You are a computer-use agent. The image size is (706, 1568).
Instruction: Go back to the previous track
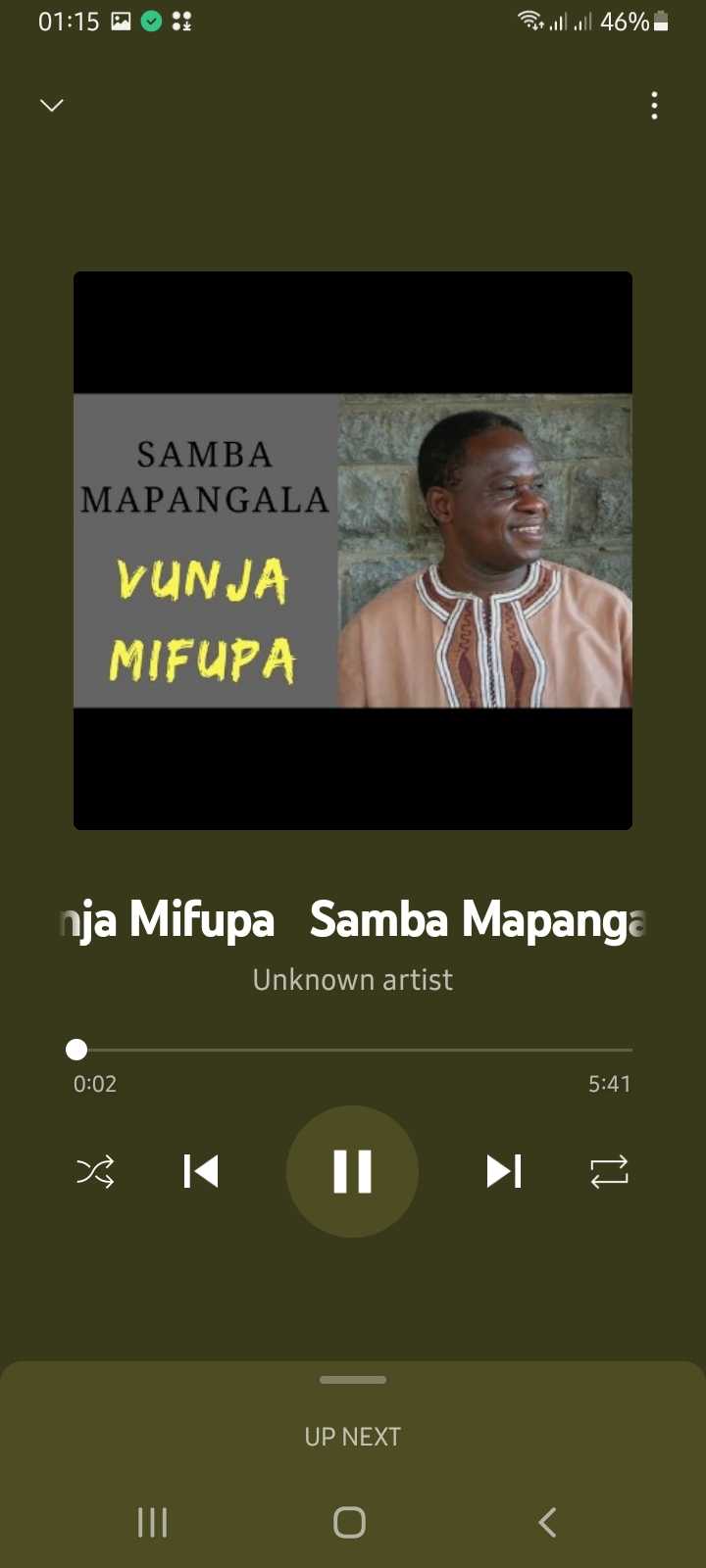pos(201,1171)
